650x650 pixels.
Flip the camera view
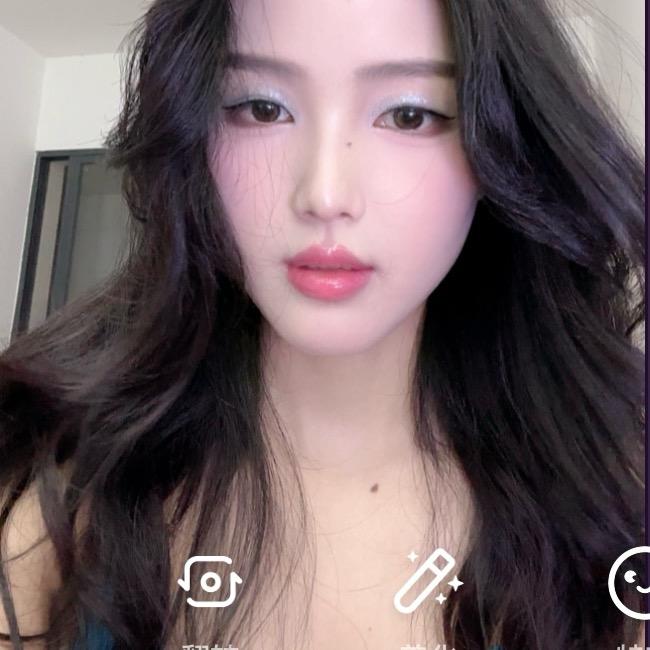coord(210,582)
